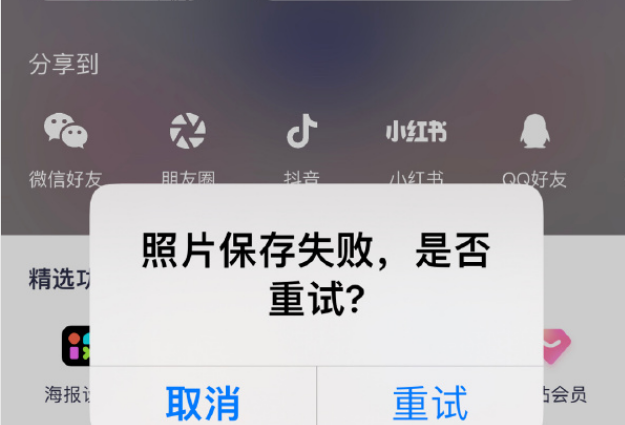Share to 抖音
Image resolution: width=625 pixels, height=425 pixels.
coord(302,131)
